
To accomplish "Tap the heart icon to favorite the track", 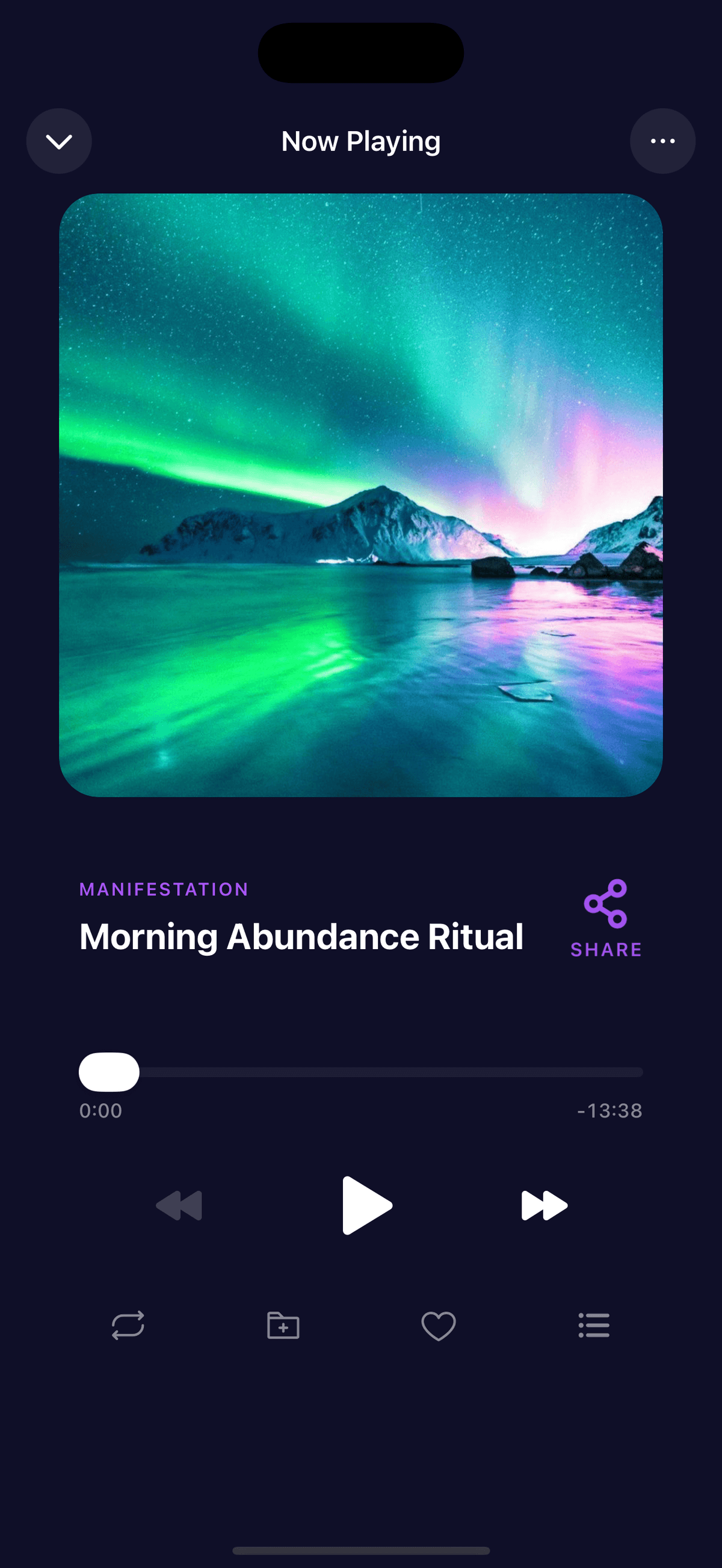I will point(438,1325).
